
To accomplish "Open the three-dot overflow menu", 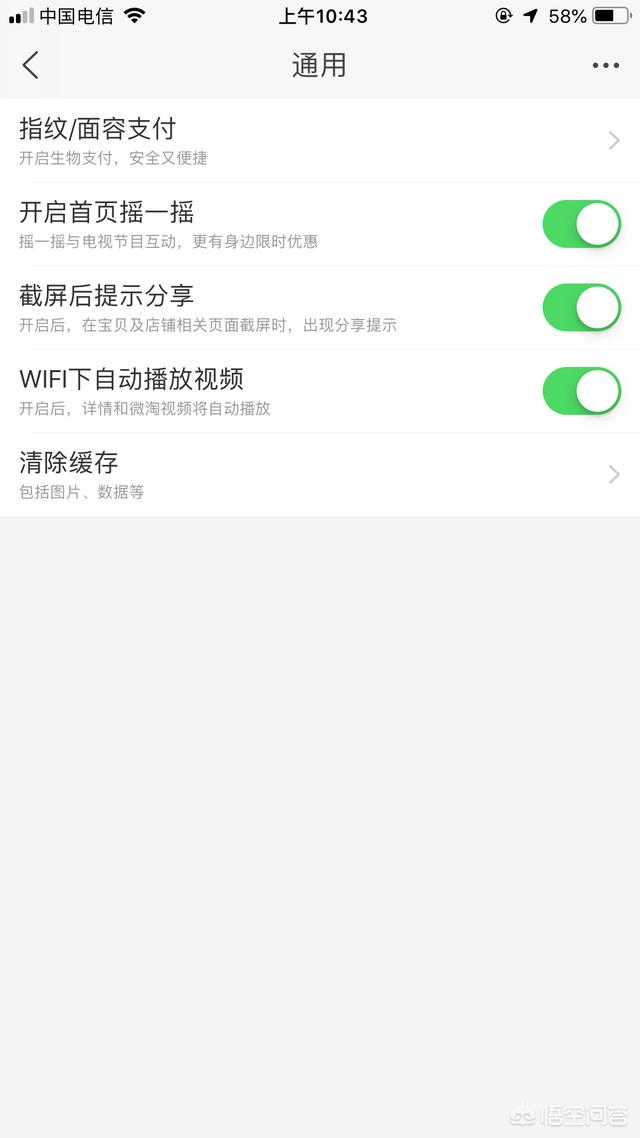I will (605, 66).
